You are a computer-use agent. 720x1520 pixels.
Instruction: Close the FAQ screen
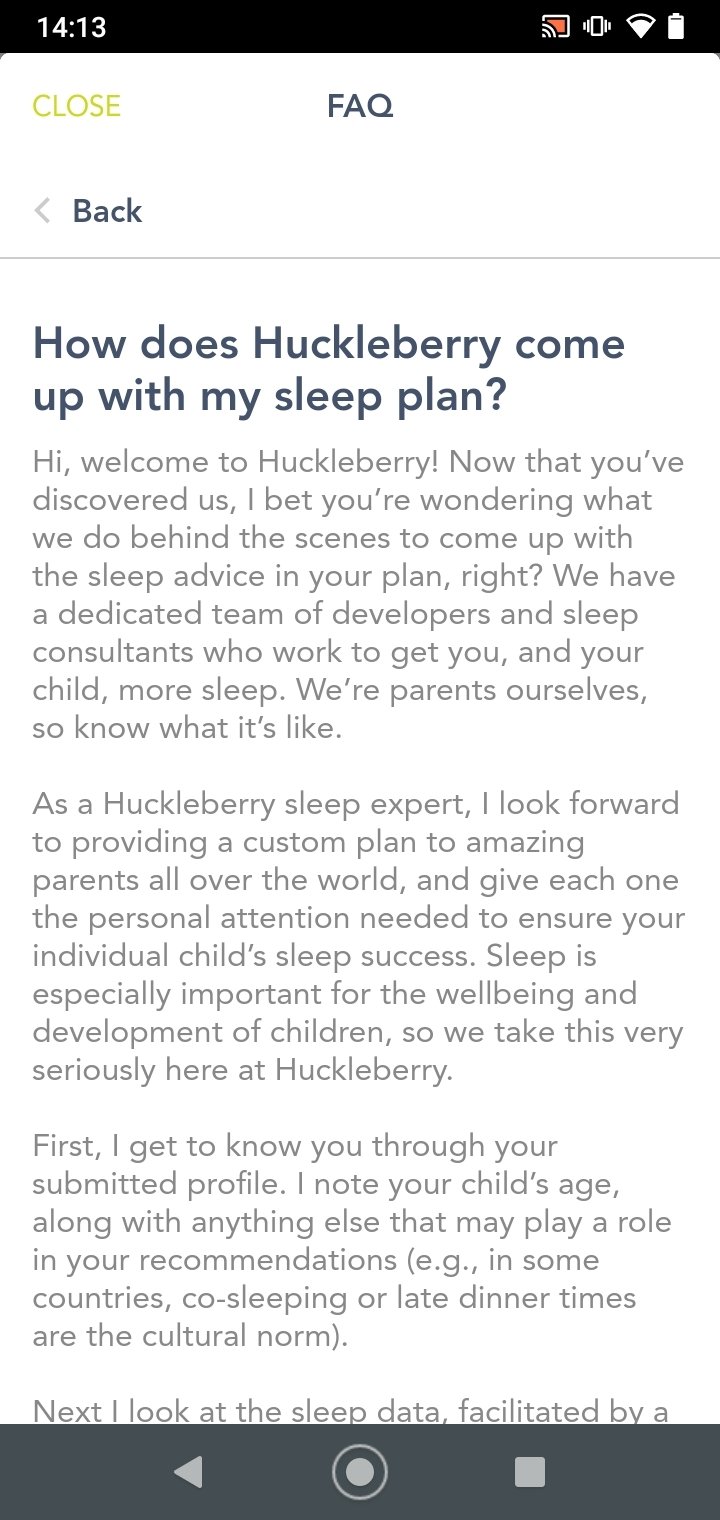tap(76, 106)
